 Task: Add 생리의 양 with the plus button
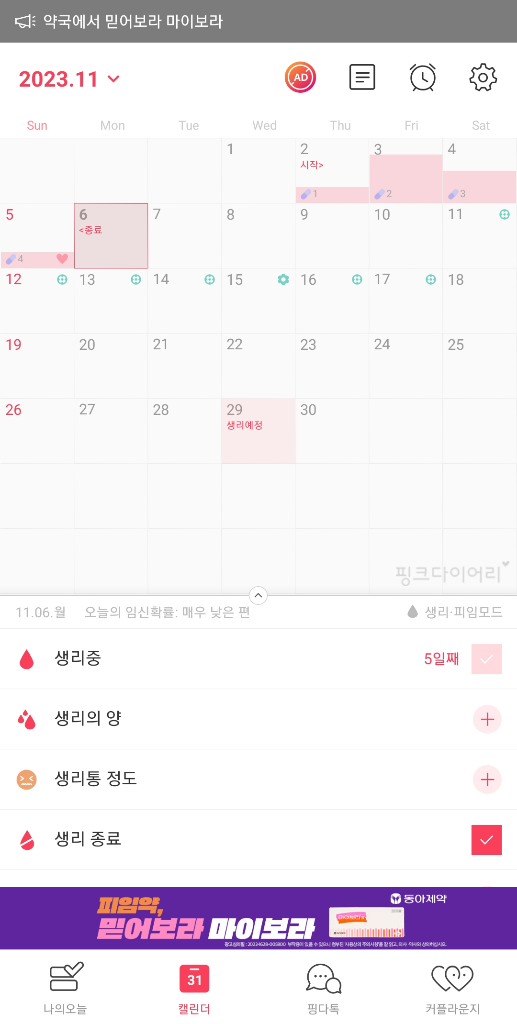[x=487, y=720]
